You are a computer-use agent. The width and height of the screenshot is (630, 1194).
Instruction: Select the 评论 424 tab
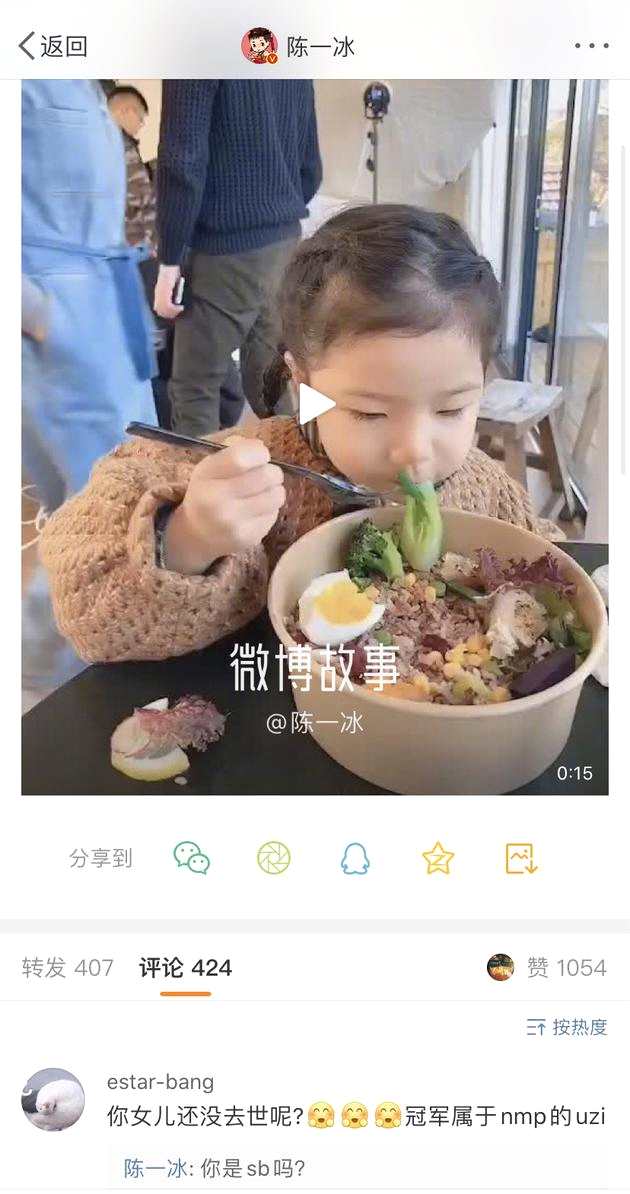pos(185,968)
